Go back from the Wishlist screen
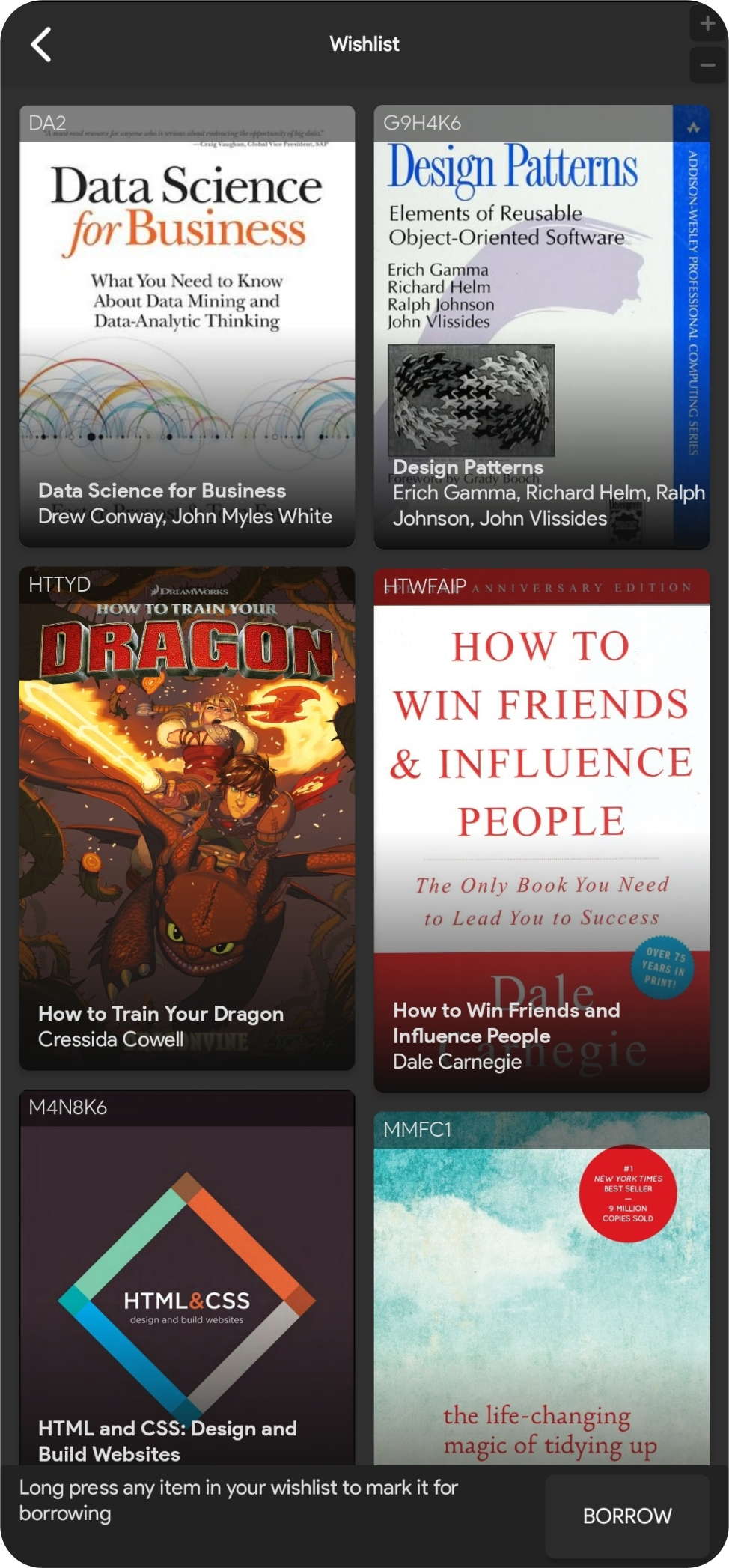The width and height of the screenshot is (729, 1568). click(x=41, y=44)
